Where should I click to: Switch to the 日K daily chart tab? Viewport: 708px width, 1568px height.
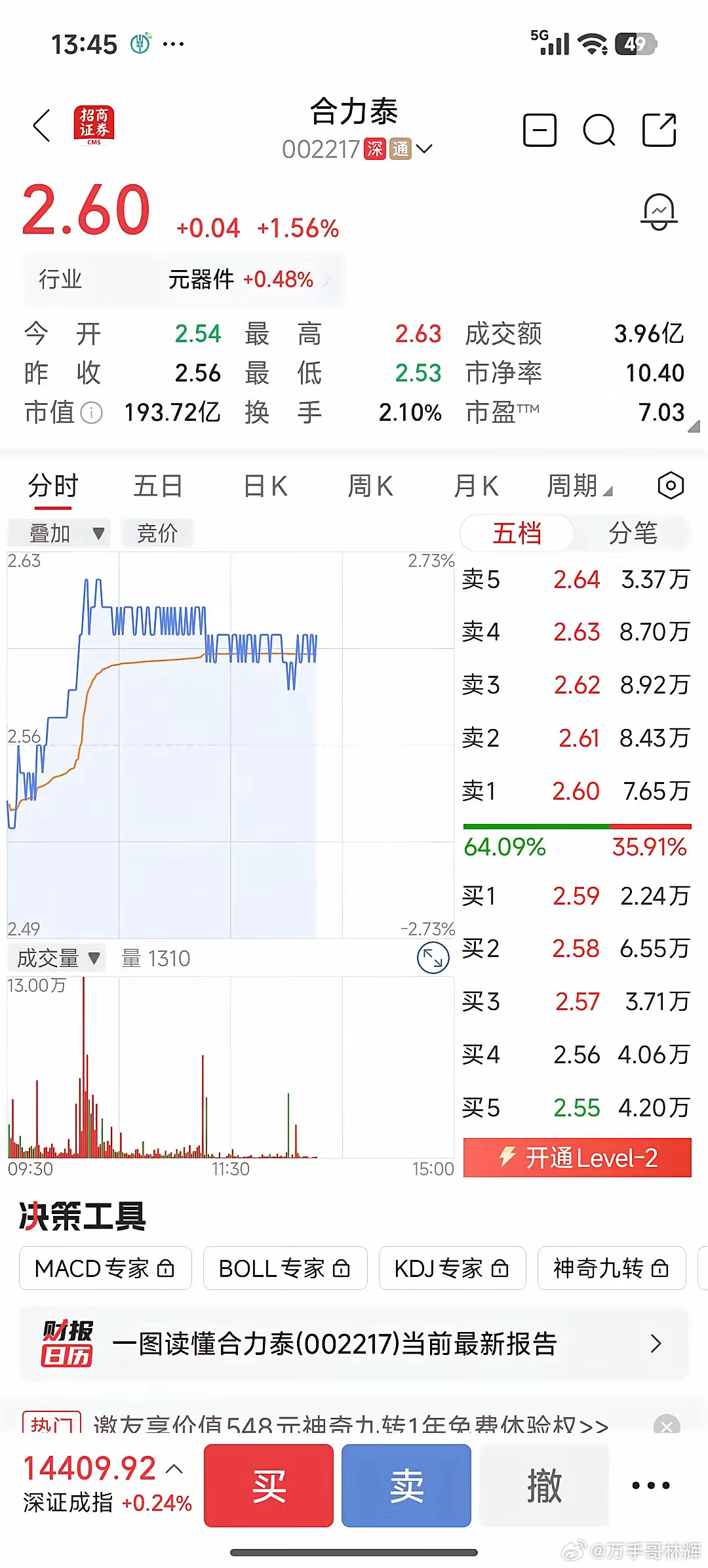click(264, 486)
